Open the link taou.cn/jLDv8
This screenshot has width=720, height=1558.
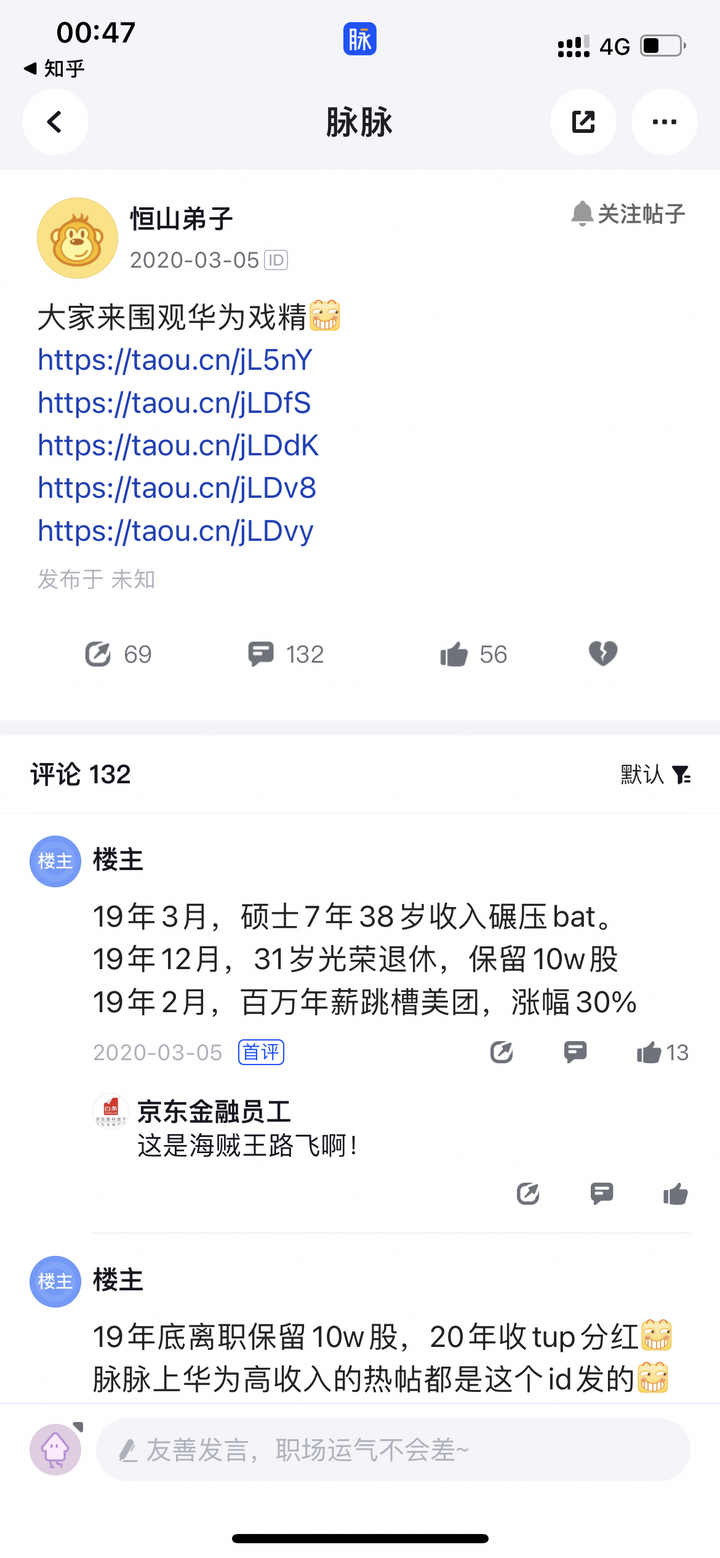176,488
